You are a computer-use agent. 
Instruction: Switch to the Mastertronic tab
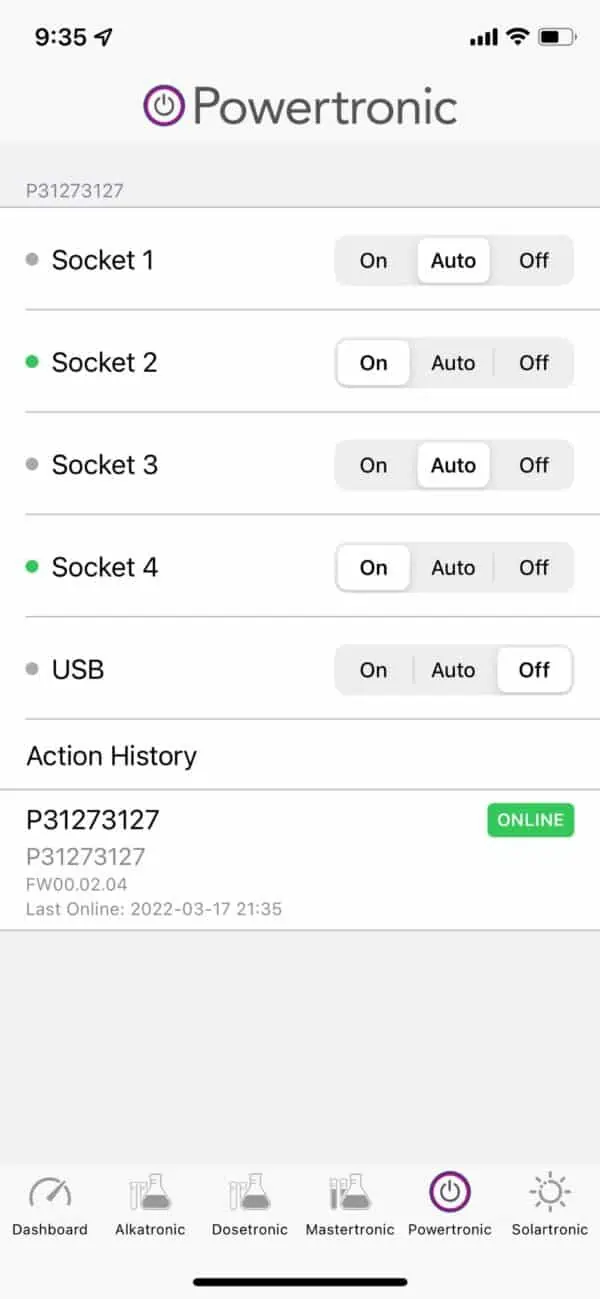350,1206
